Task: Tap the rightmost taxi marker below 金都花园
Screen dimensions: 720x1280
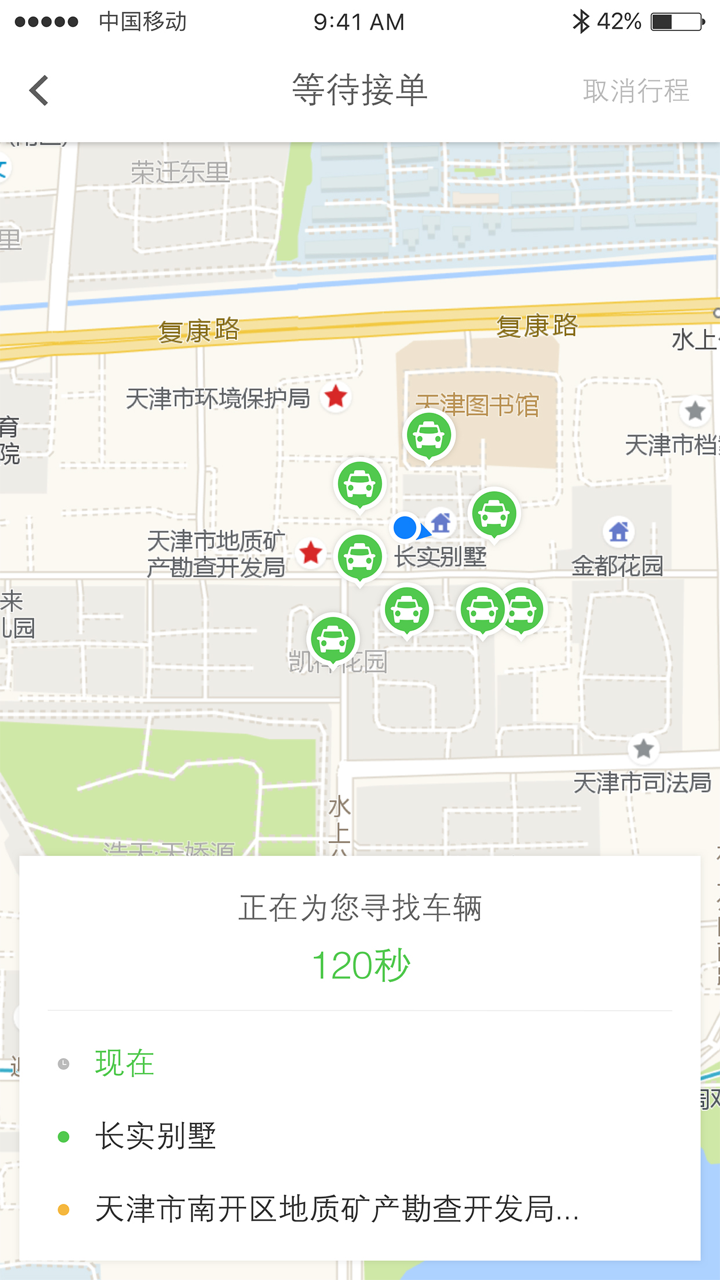Action: [524, 610]
